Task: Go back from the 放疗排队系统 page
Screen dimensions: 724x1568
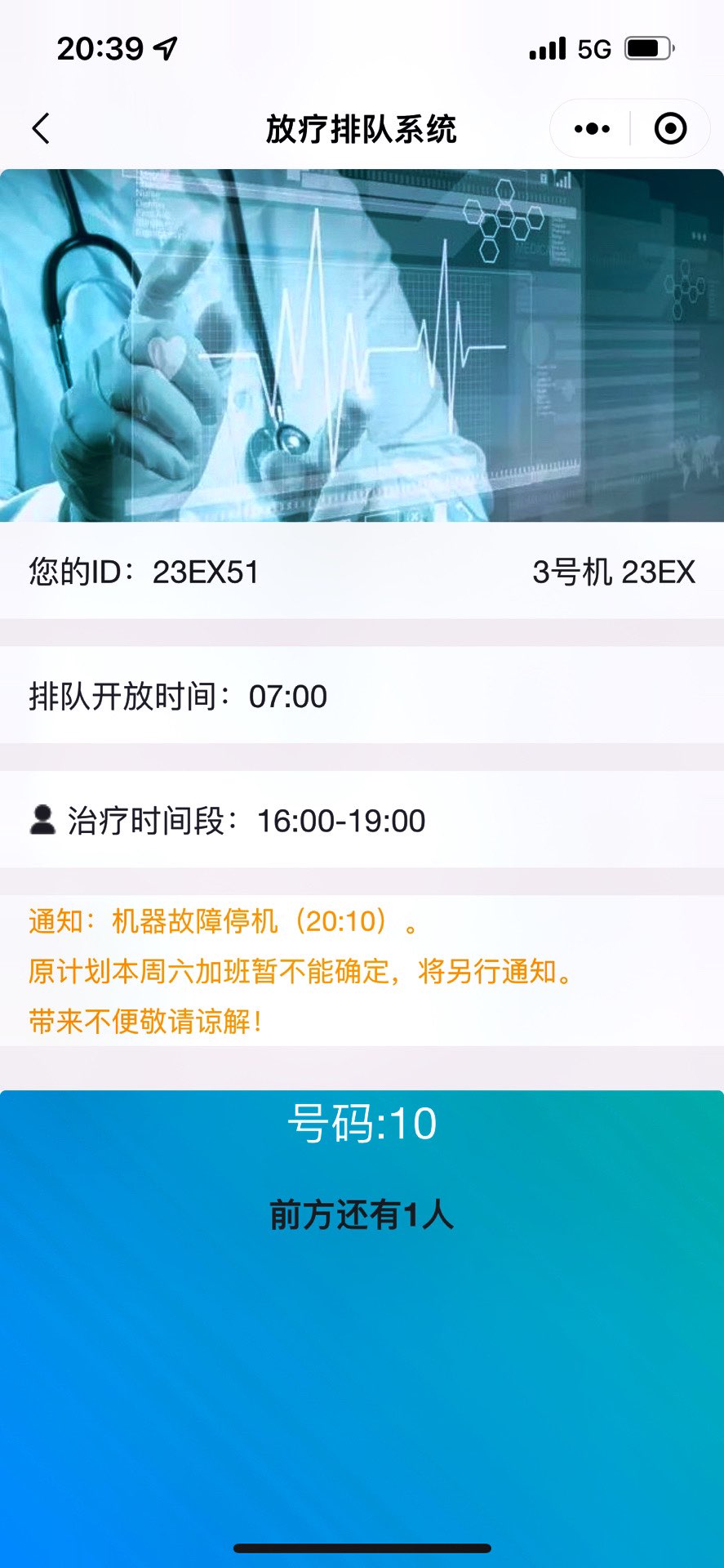Action: [41, 129]
